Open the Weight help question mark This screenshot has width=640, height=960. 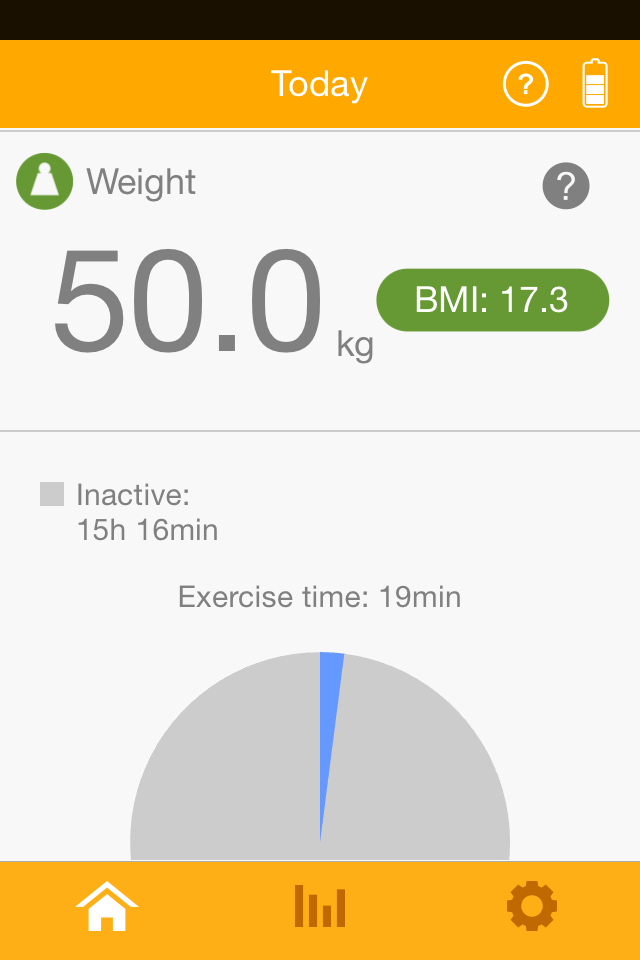click(566, 186)
